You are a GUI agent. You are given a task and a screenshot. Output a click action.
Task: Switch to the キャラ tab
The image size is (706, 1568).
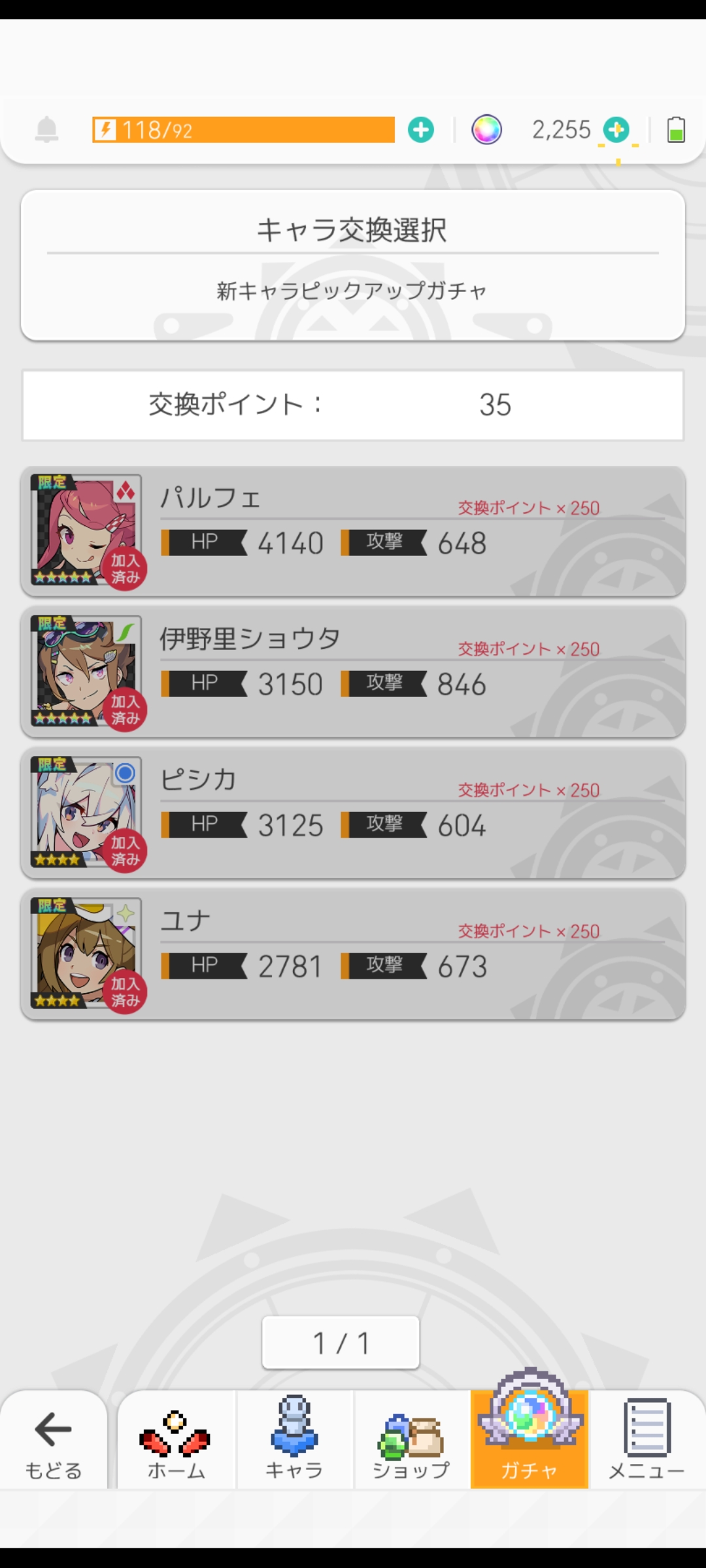point(294,1442)
